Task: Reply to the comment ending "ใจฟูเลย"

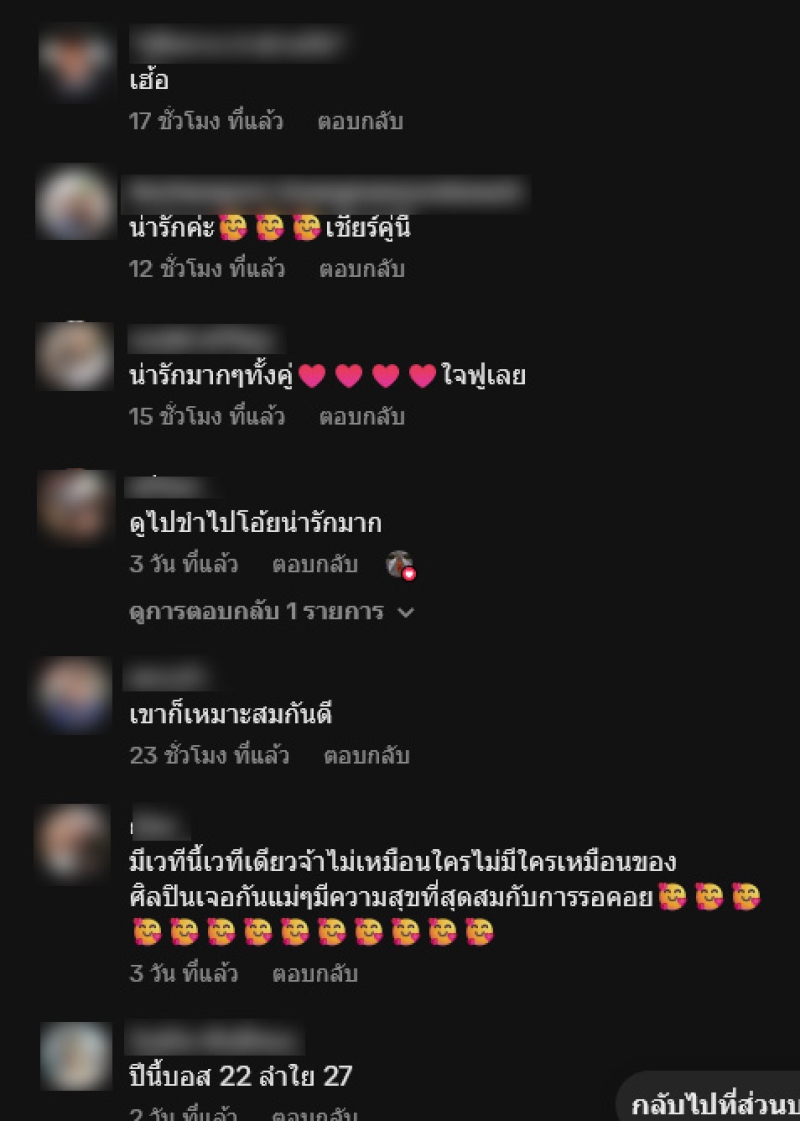Action: (x=361, y=416)
